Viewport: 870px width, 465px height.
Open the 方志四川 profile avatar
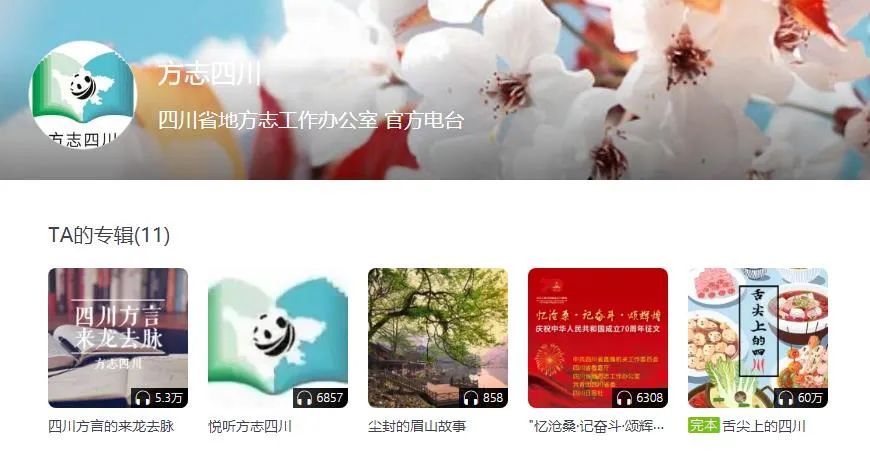point(82,95)
